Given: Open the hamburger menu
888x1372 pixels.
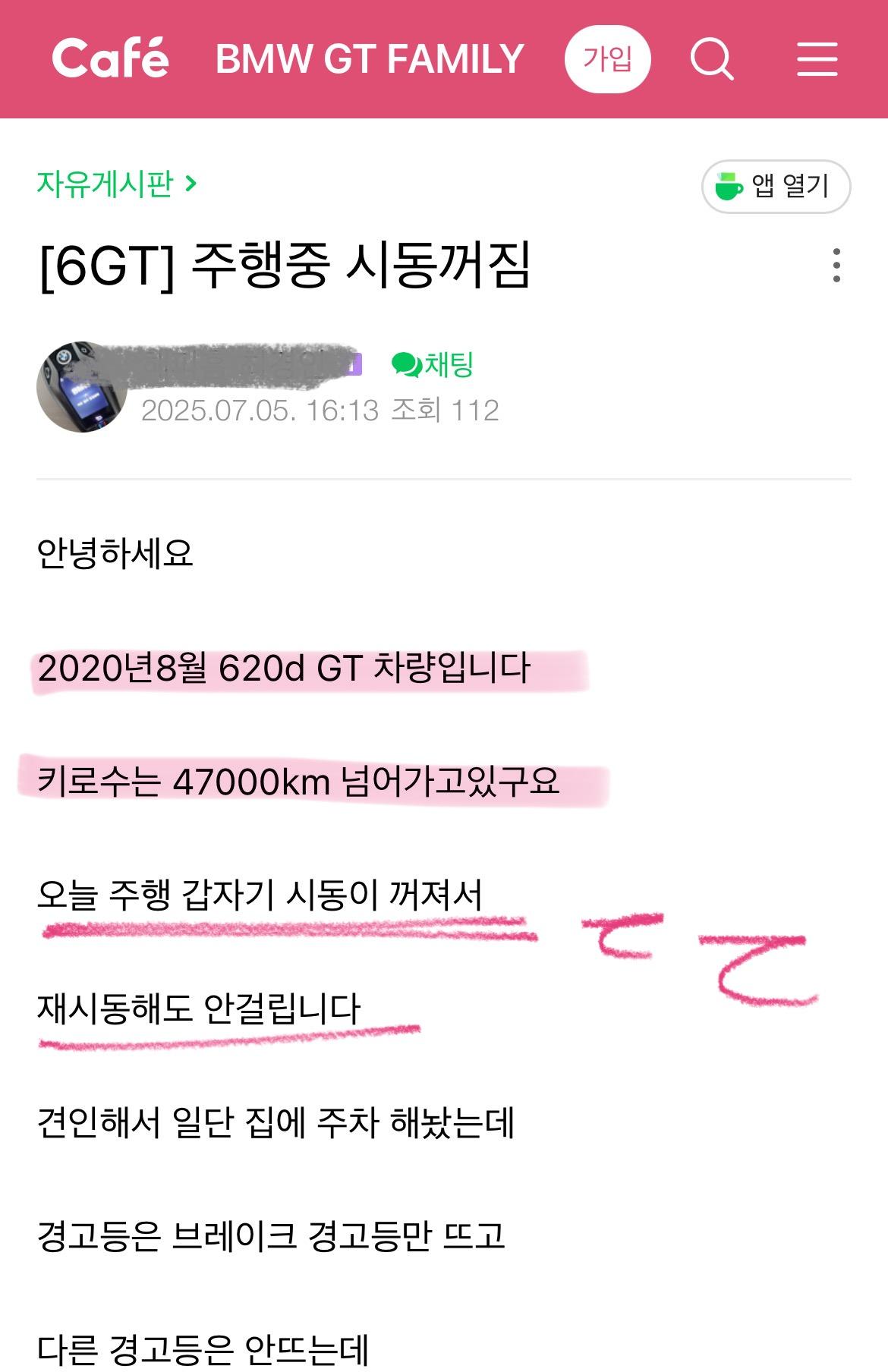Looking at the screenshot, I should point(817,59).
